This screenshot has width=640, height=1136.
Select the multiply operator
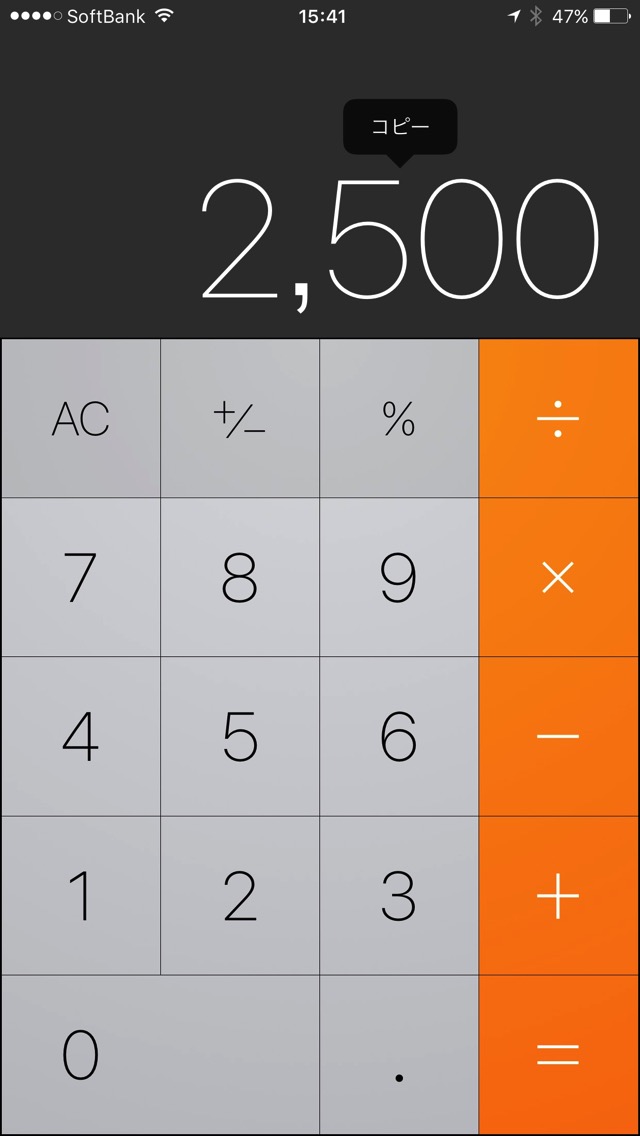tap(558, 577)
